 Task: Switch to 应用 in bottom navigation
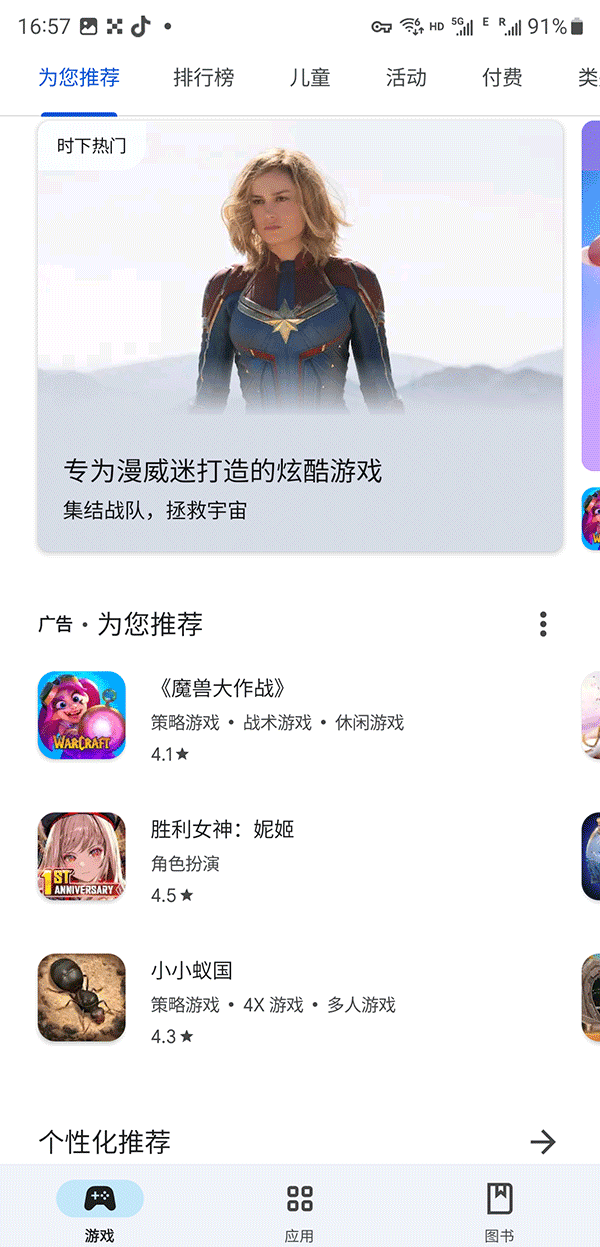[x=299, y=1211]
